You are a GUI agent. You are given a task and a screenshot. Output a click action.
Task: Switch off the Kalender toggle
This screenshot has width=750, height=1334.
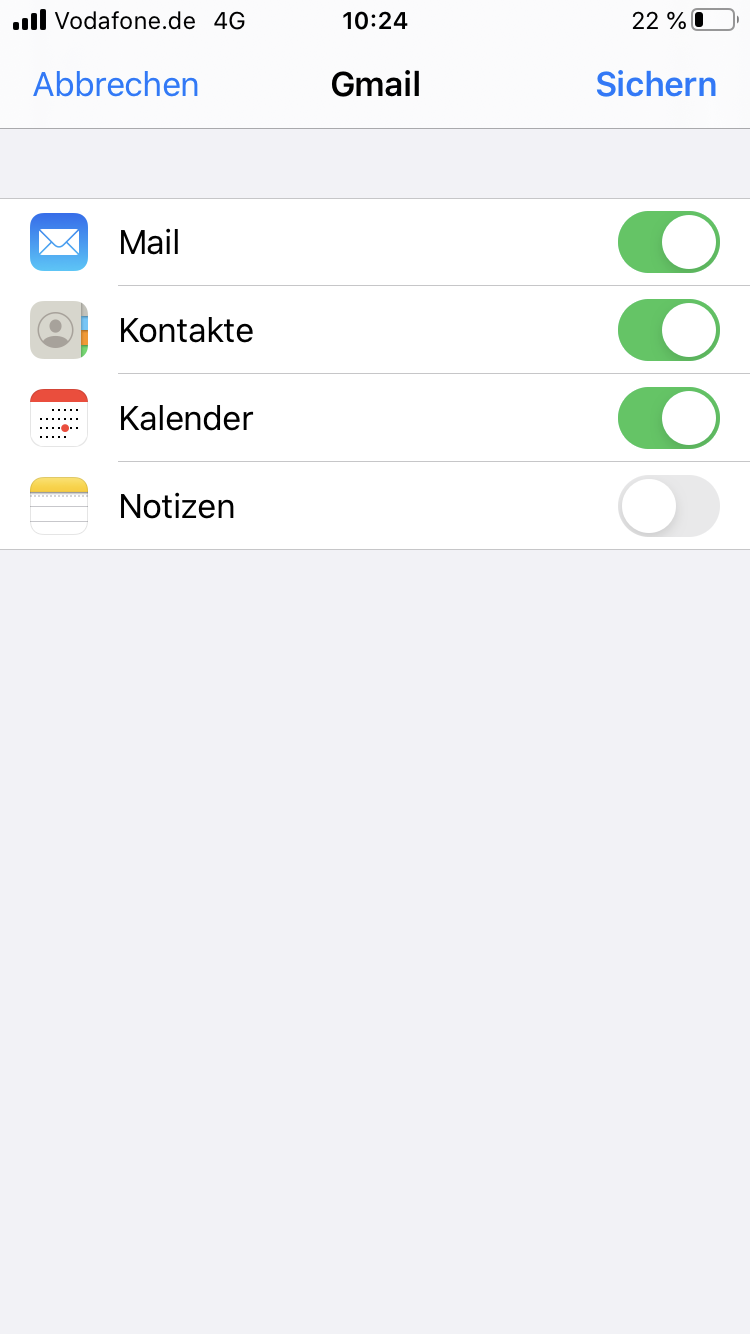pos(668,418)
